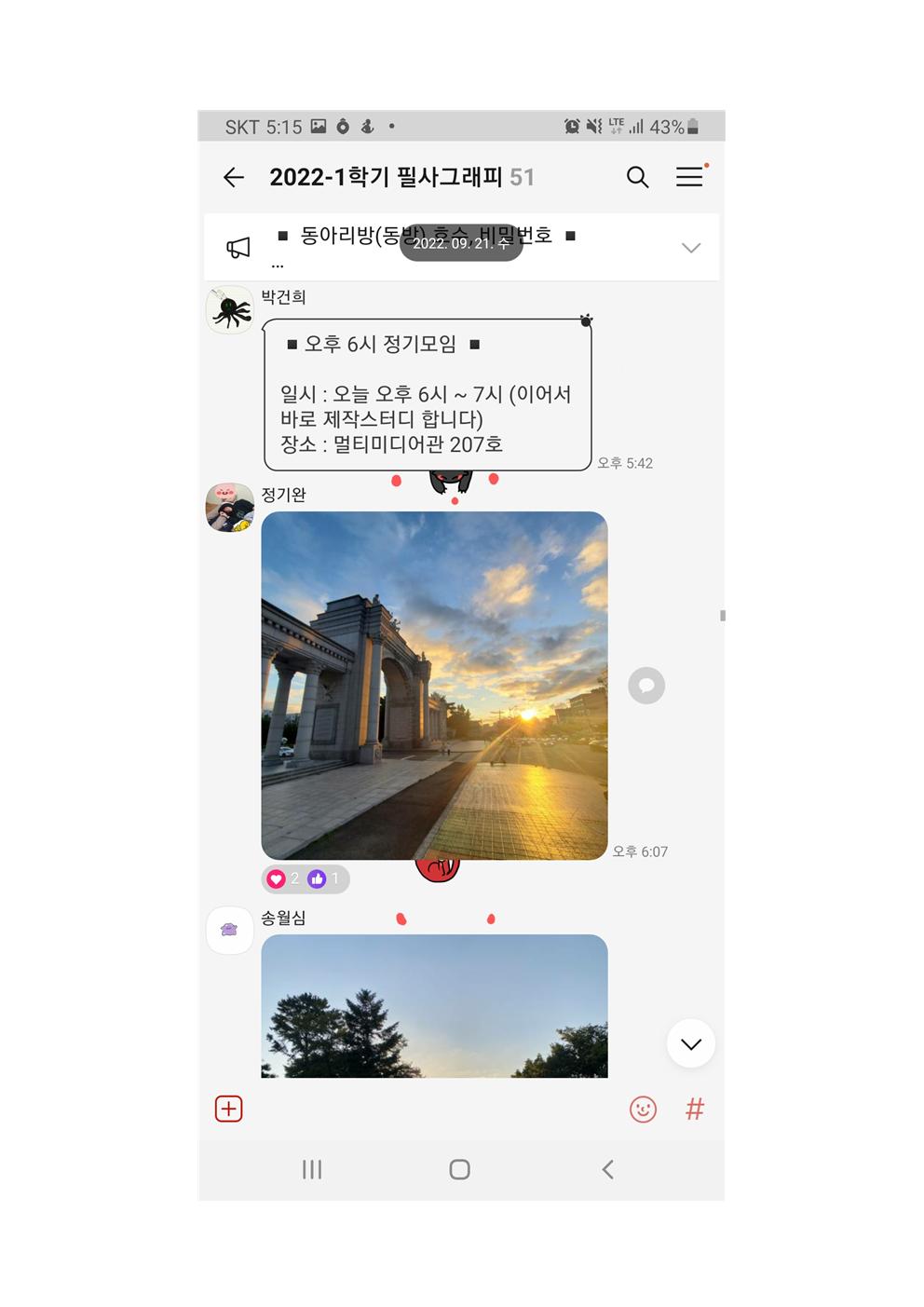This screenshot has width=924, height=1307.
Task: Open the chat room hamburger menu
Action: point(689,177)
